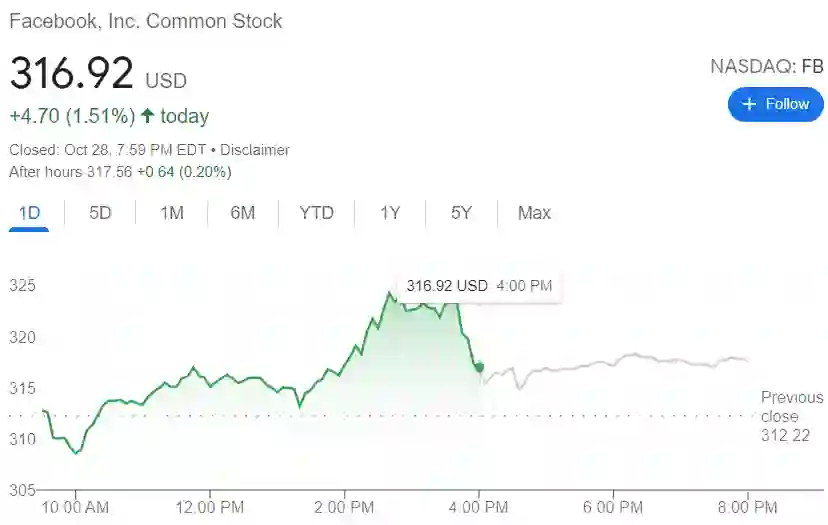This screenshot has height=525, width=828.
Task: Switch to the 1D chart range
Action: 29,213
